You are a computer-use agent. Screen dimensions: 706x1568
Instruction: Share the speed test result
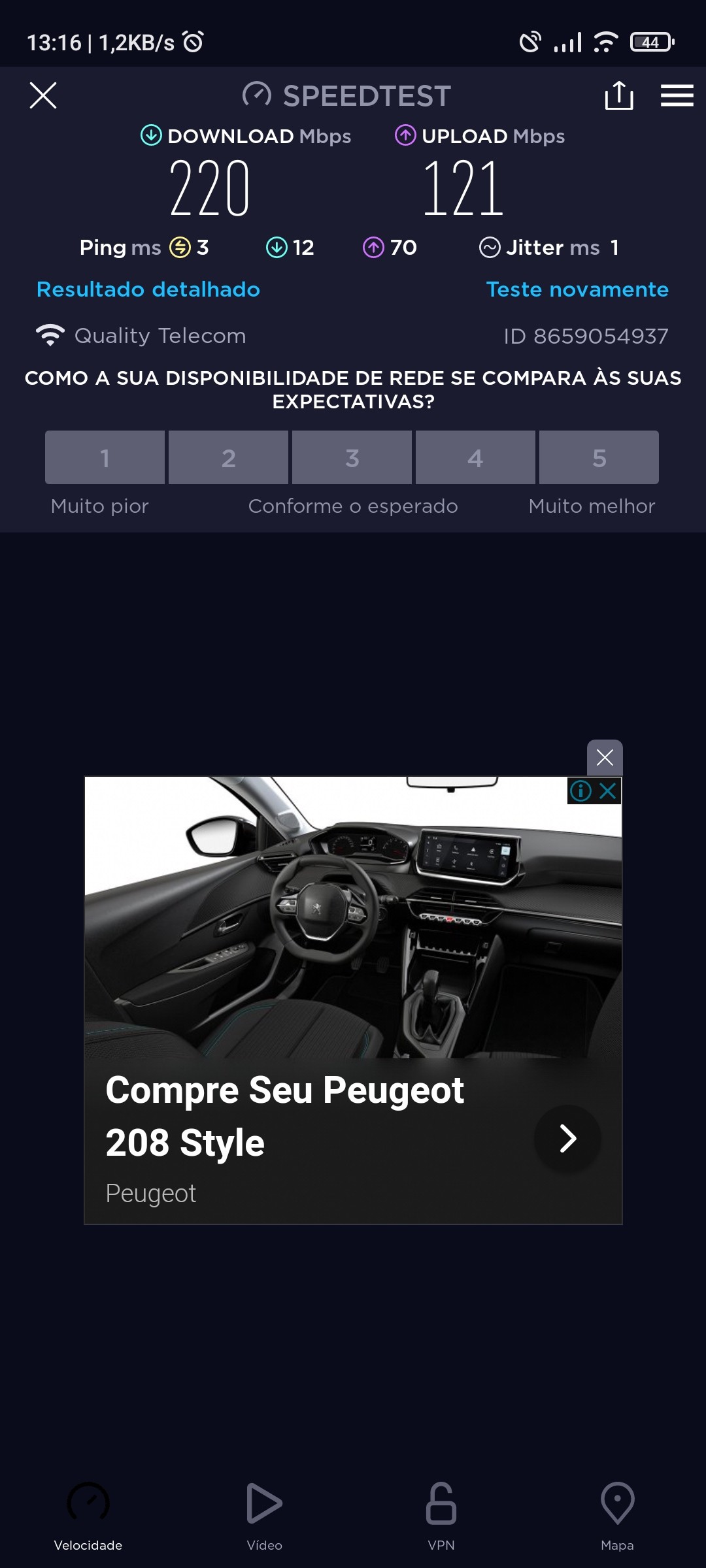pyautogui.click(x=618, y=95)
